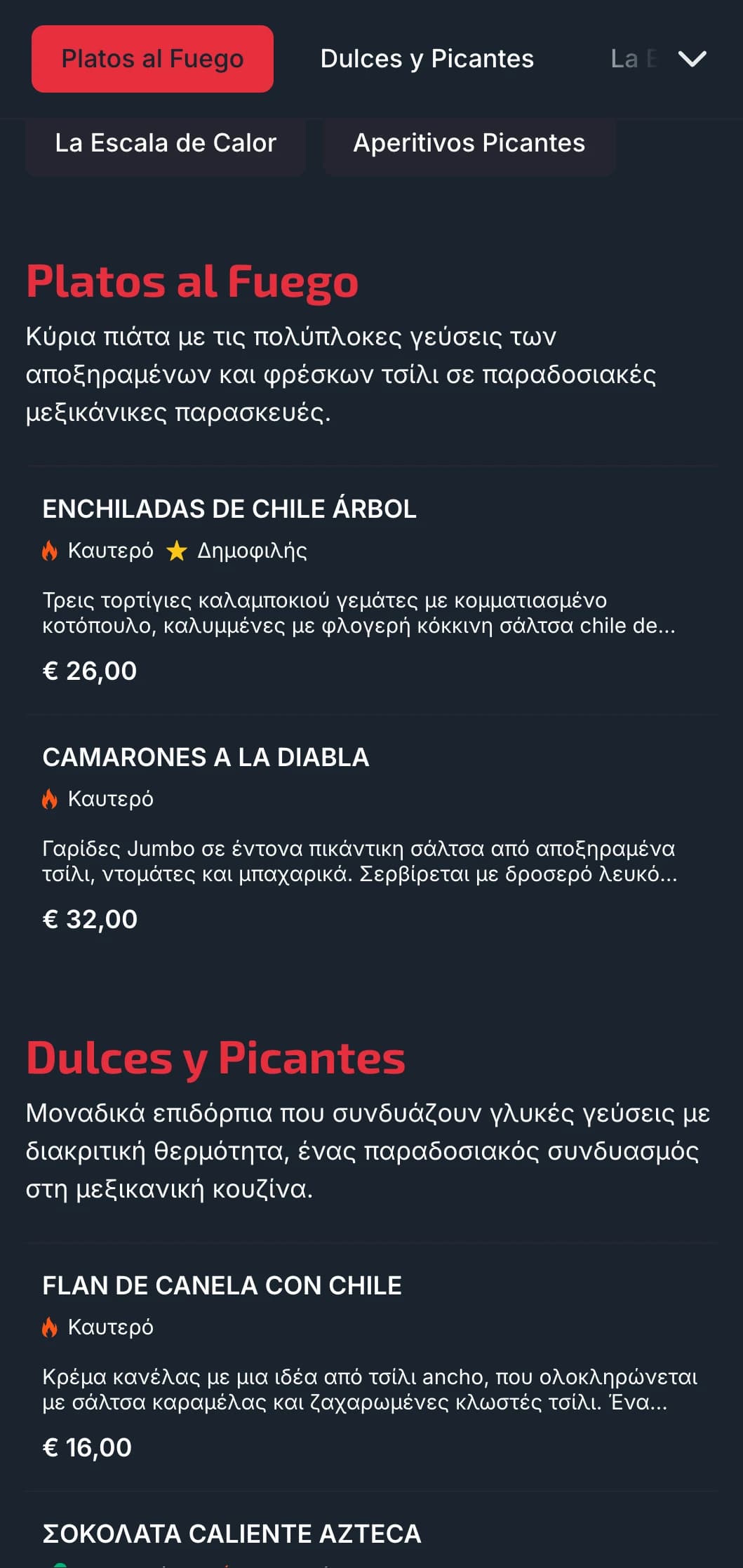Screen dimensions: 743x1568
Task: Open Flan de Canela con Chile
Action: (222, 1285)
